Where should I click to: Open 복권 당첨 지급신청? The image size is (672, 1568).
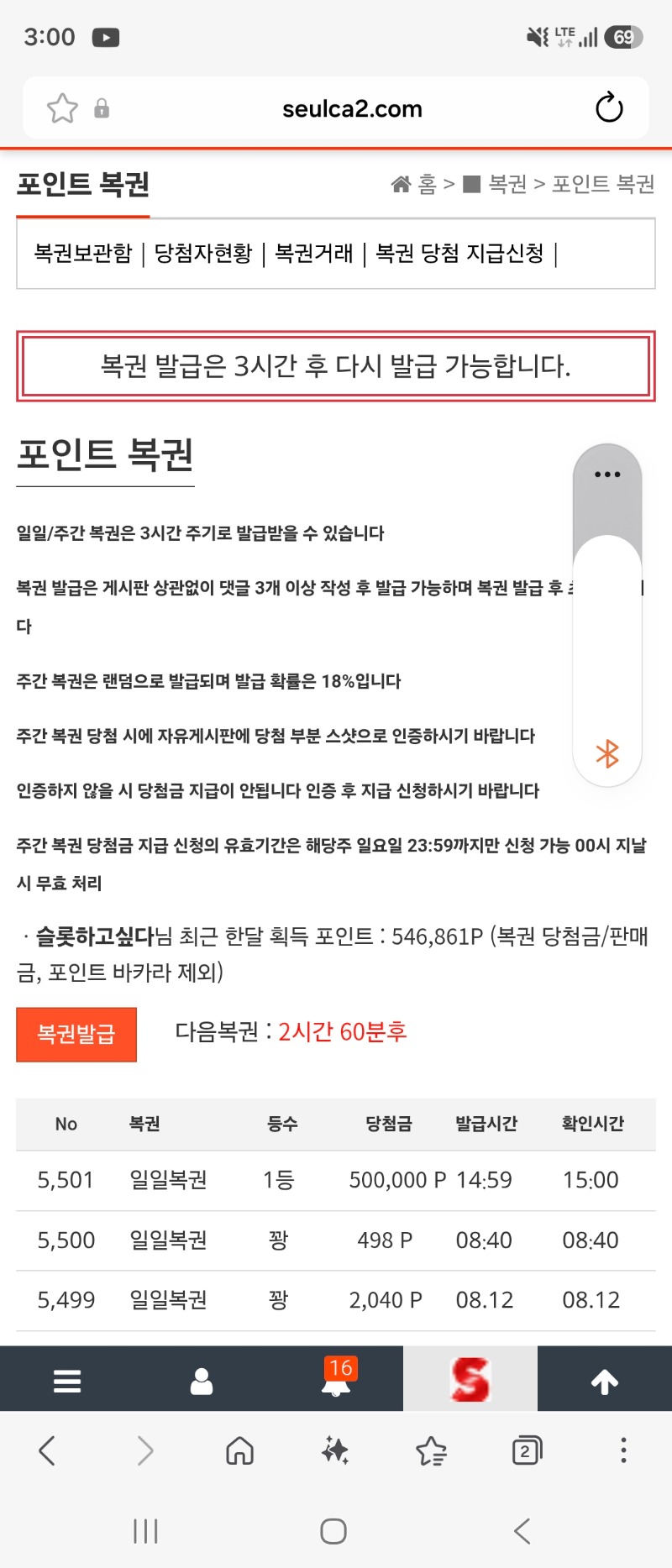[459, 254]
